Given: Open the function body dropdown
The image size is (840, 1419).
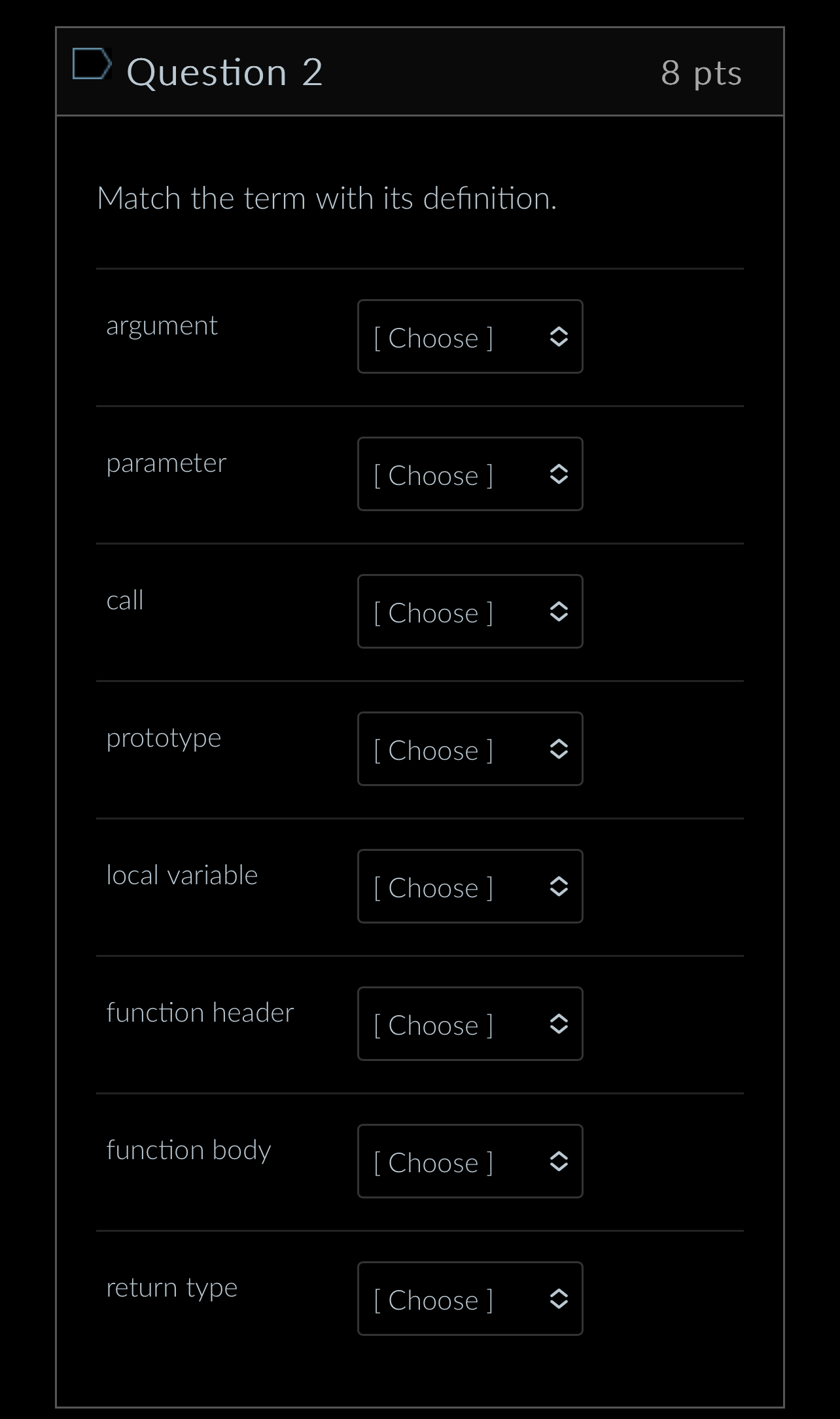Looking at the screenshot, I should 470,1162.
